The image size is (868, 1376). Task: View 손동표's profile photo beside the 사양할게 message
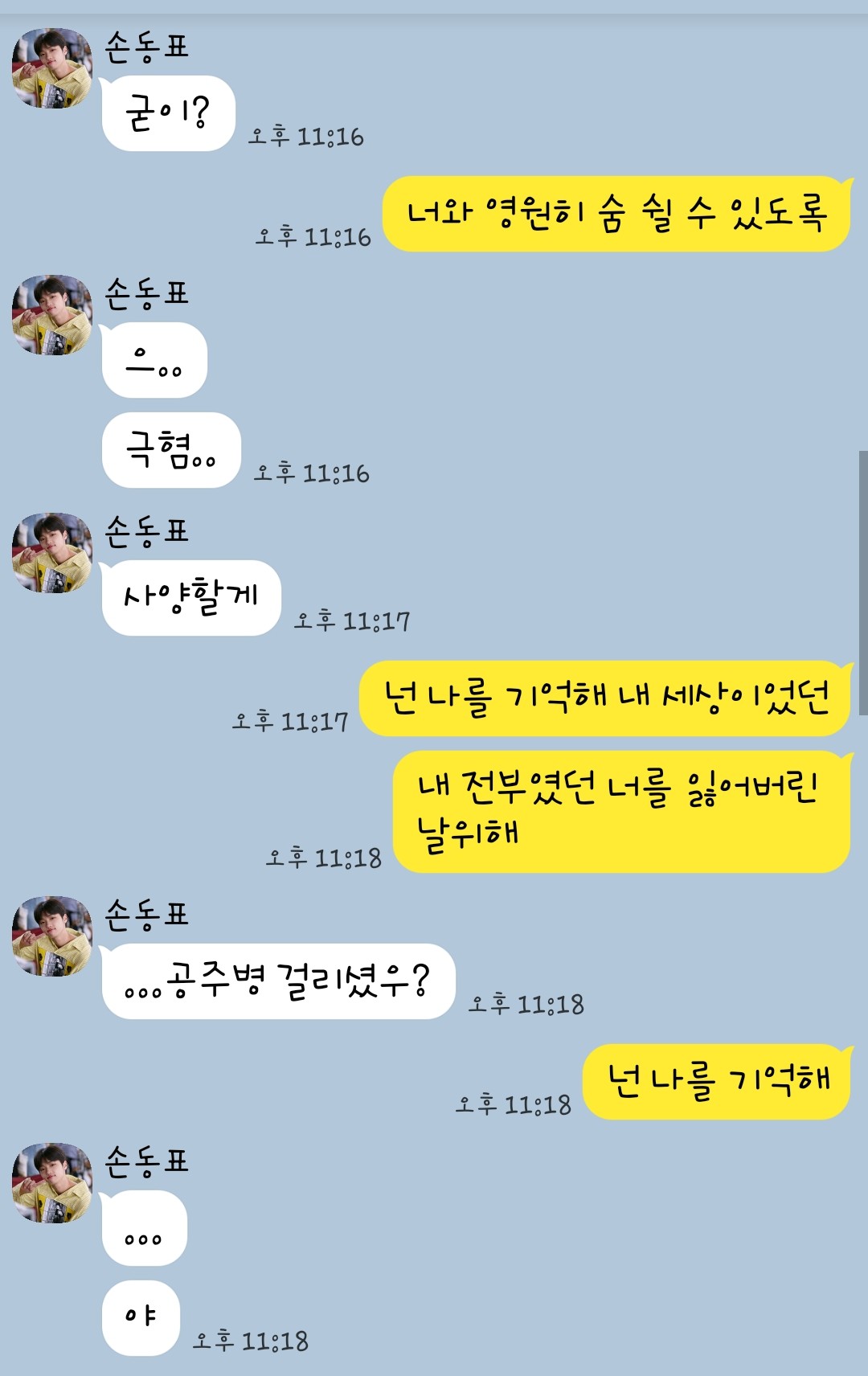pyautogui.click(x=52, y=553)
